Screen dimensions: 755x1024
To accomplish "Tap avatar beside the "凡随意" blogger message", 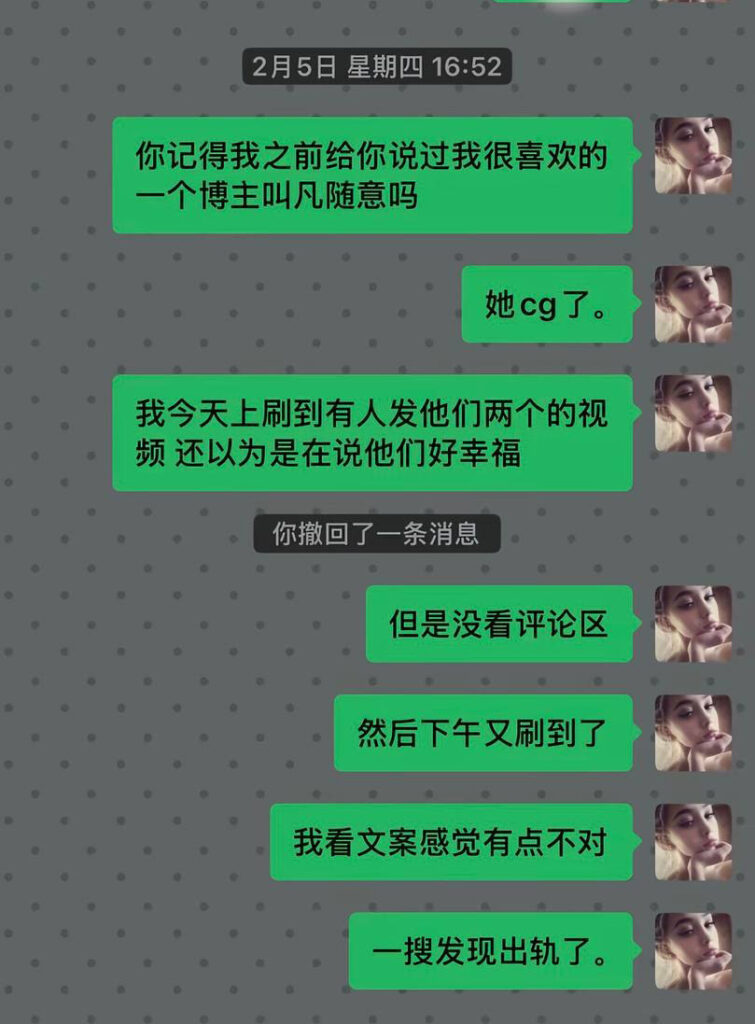I will pyautogui.click(x=693, y=155).
